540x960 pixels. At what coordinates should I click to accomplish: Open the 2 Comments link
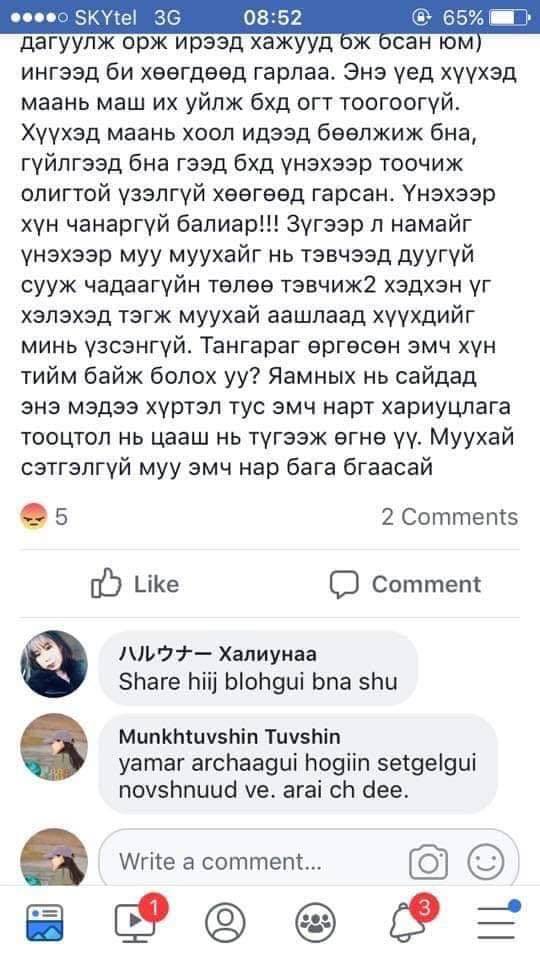point(449,517)
